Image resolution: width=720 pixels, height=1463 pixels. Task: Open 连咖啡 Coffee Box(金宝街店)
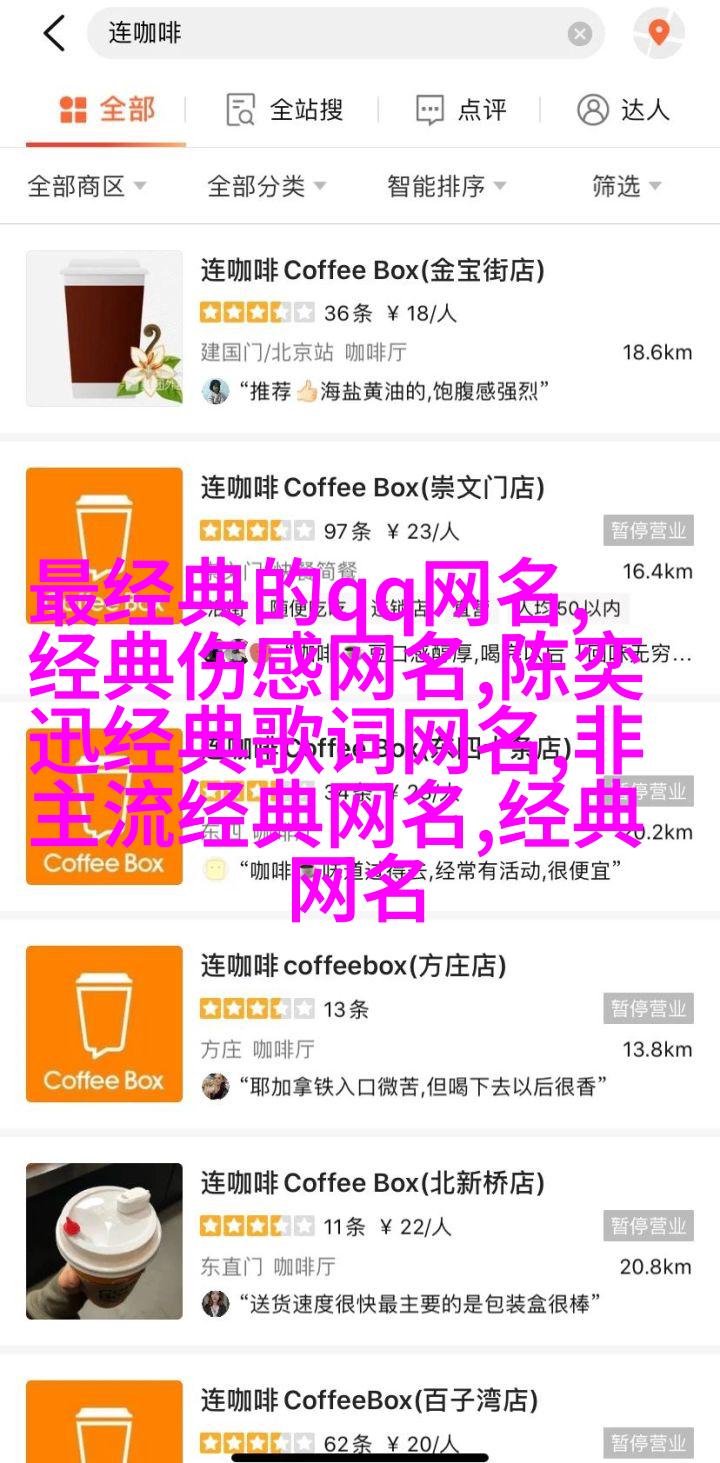[372, 270]
